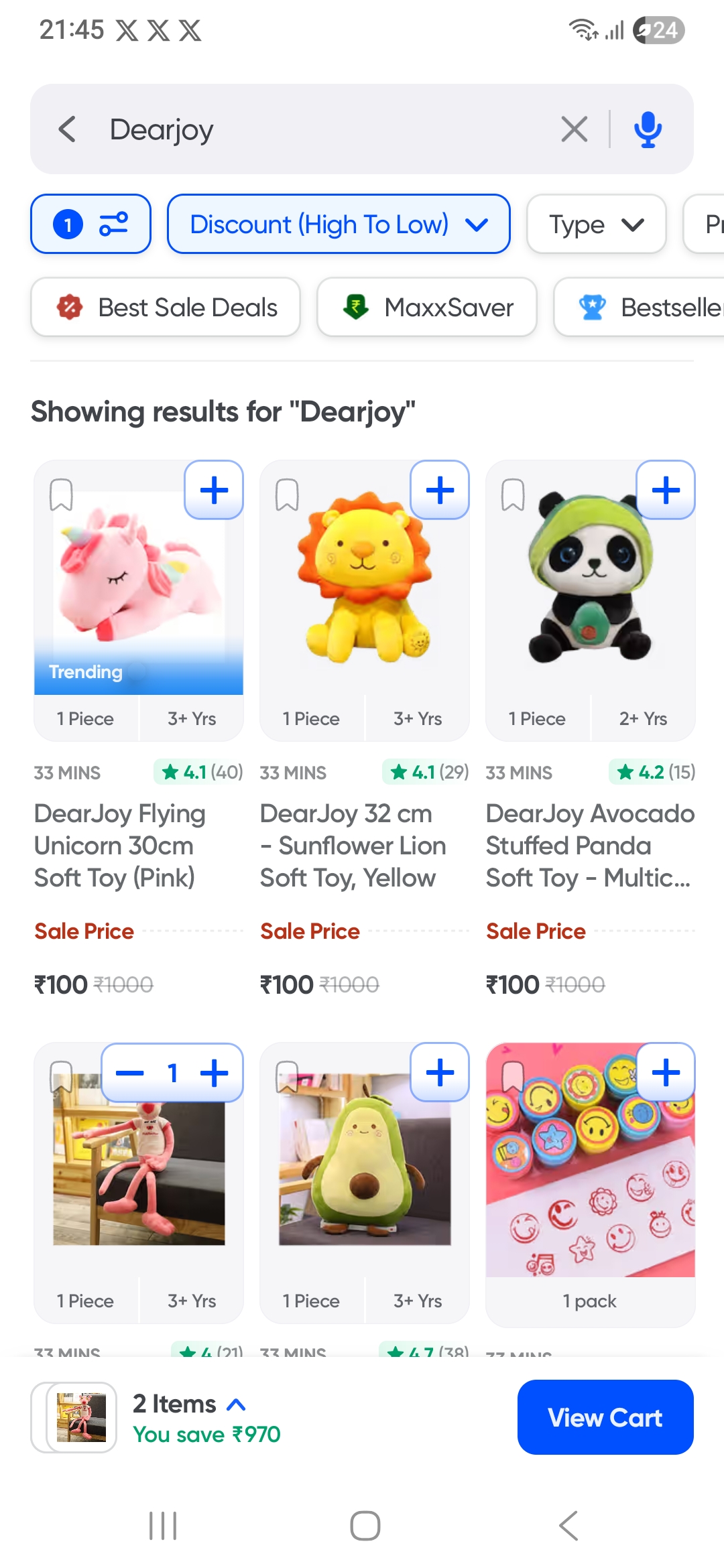Image resolution: width=724 pixels, height=1568 pixels.
Task: Go back from the search results
Action: tap(67, 129)
